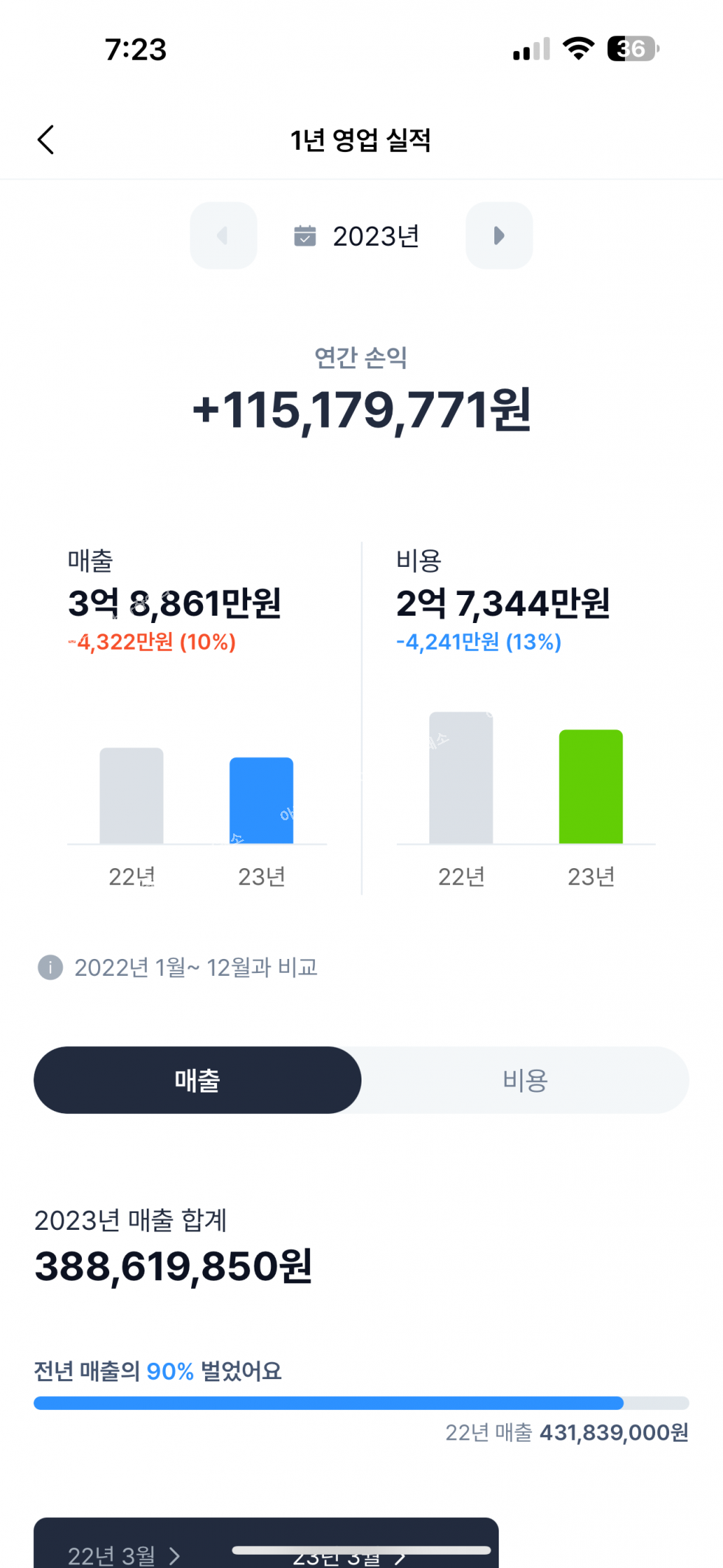
Task: Open the 22년 3월 details
Action: tap(124, 1555)
